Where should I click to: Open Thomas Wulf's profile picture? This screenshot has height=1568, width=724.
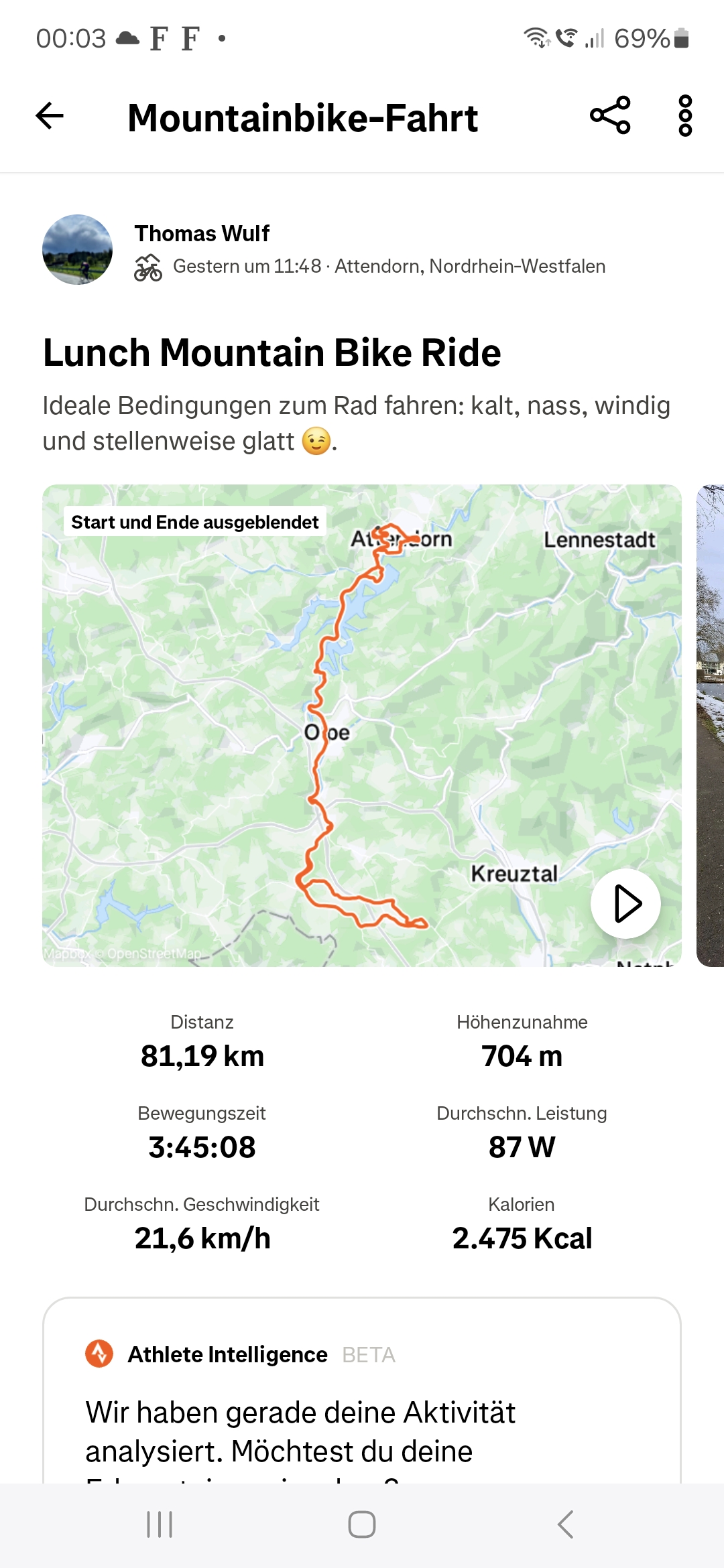pyautogui.click(x=77, y=249)
